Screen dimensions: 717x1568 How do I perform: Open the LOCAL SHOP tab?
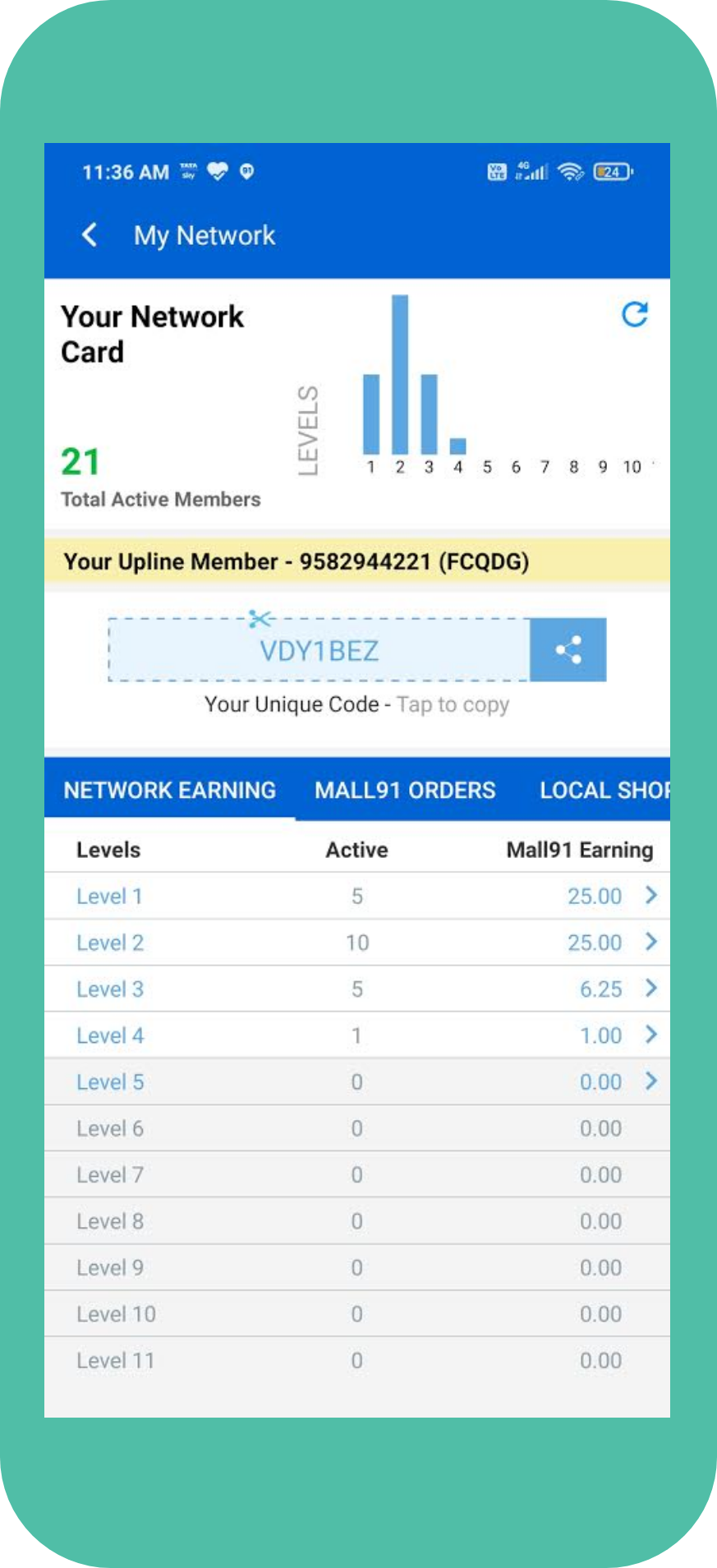605,790
